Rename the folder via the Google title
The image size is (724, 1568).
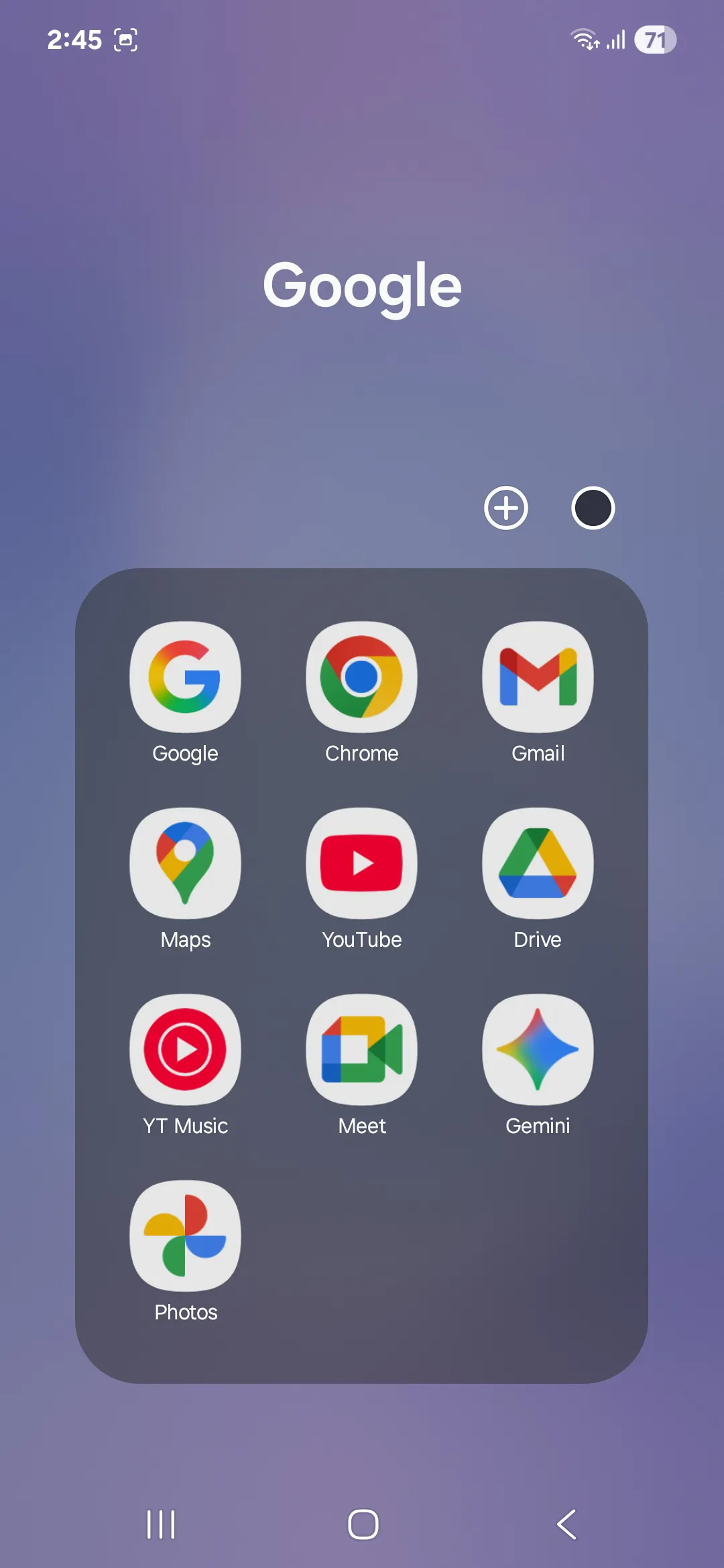point(362,286)
